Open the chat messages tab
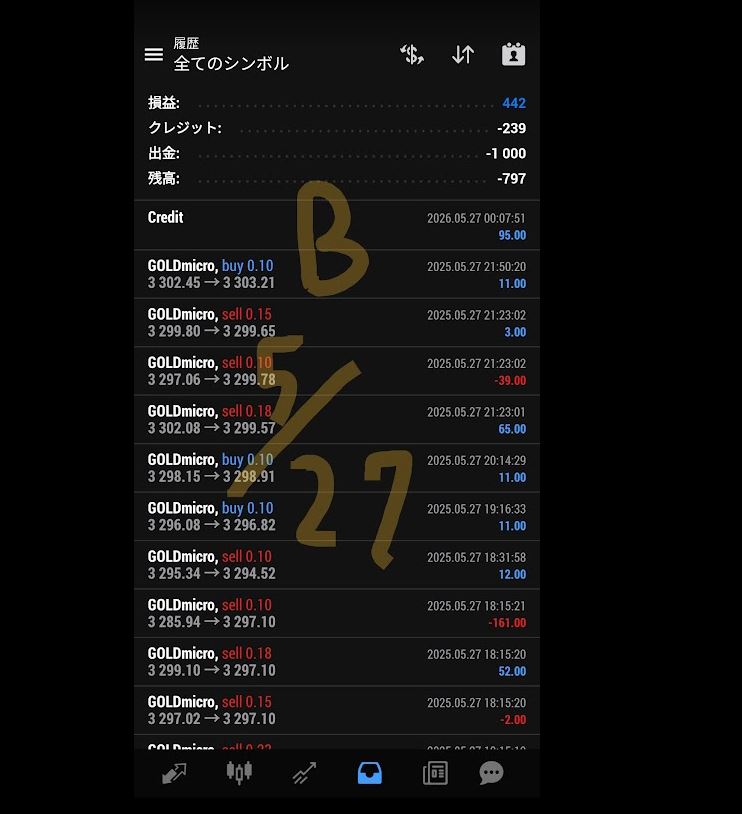Screen dimensions: 742x814 tap(491, 773)
